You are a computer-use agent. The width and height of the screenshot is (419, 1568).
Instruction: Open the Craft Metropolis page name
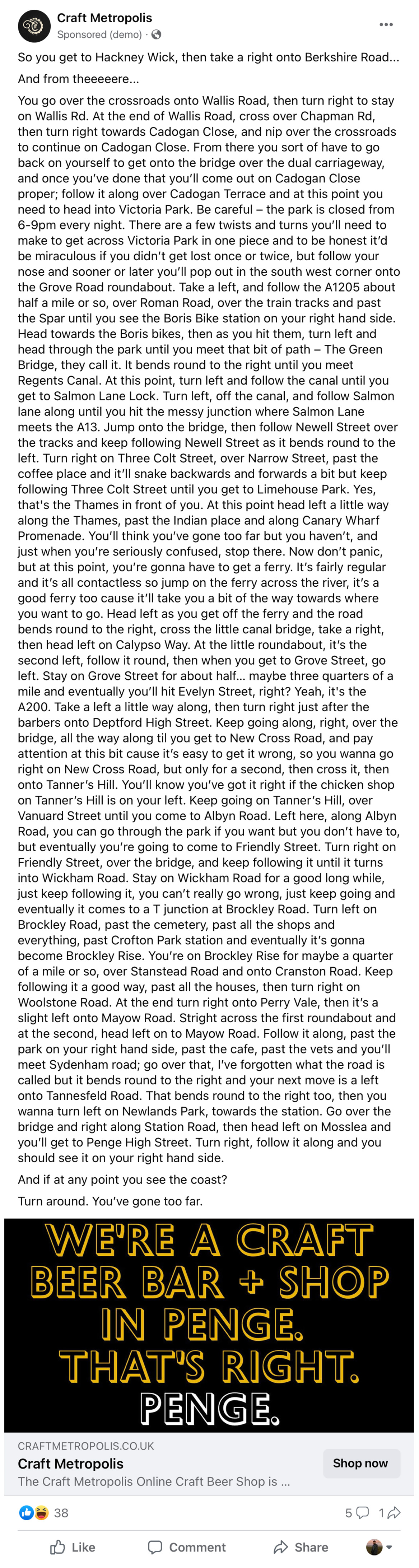pos(104,18)
